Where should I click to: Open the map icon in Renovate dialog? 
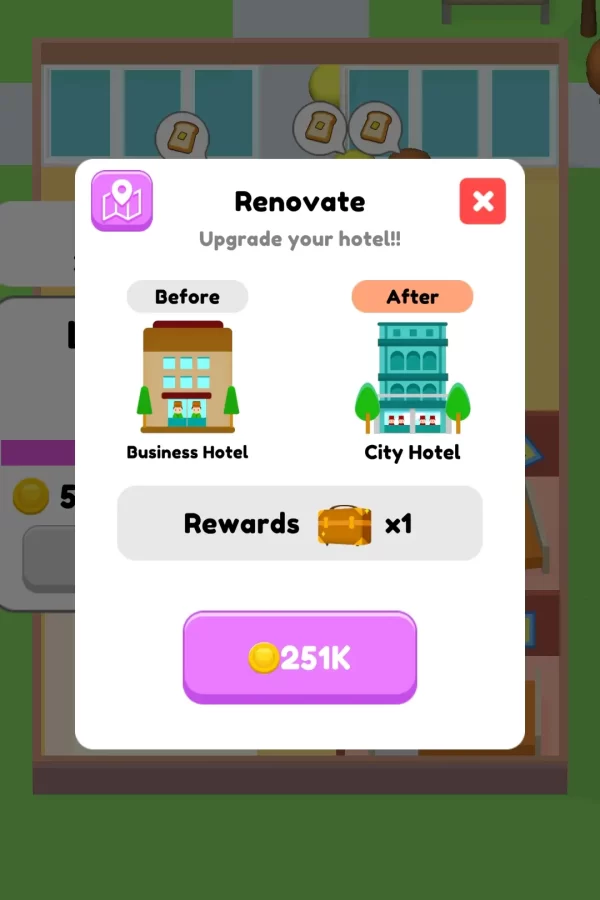click(122, 201)
